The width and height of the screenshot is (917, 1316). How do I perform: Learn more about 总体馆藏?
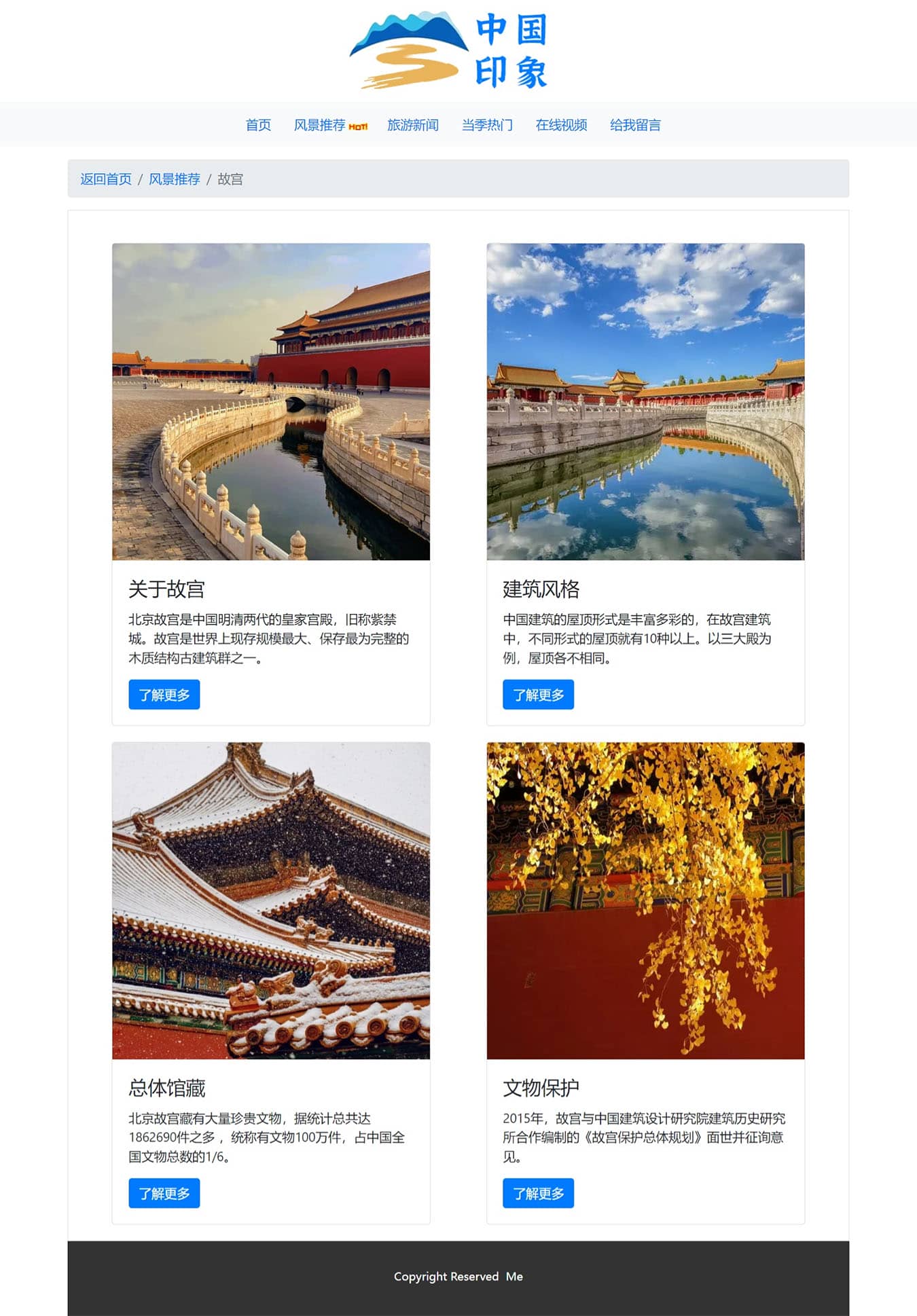pyautogui.click(x=164, y=1193)
